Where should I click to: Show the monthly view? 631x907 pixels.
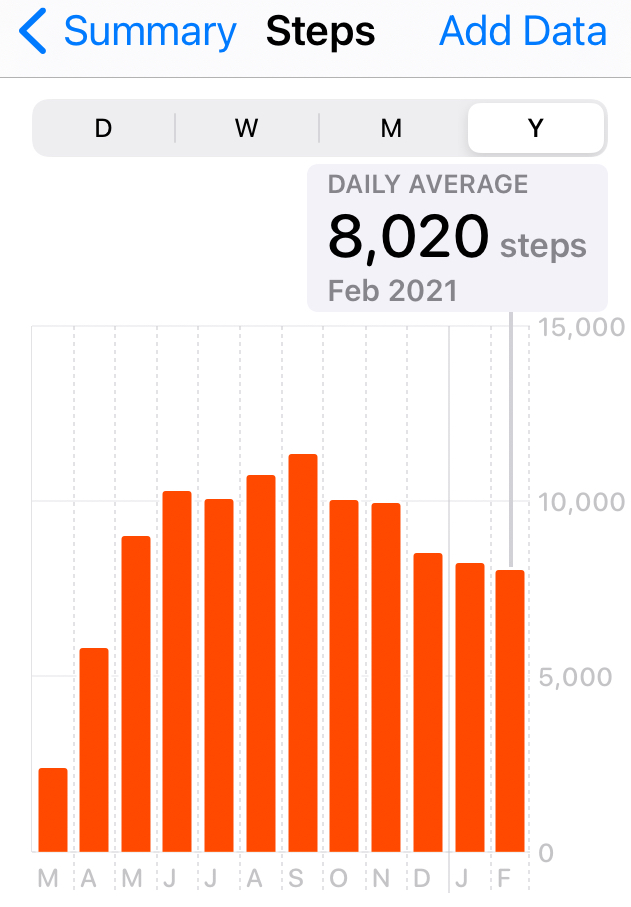pos(391,128)
